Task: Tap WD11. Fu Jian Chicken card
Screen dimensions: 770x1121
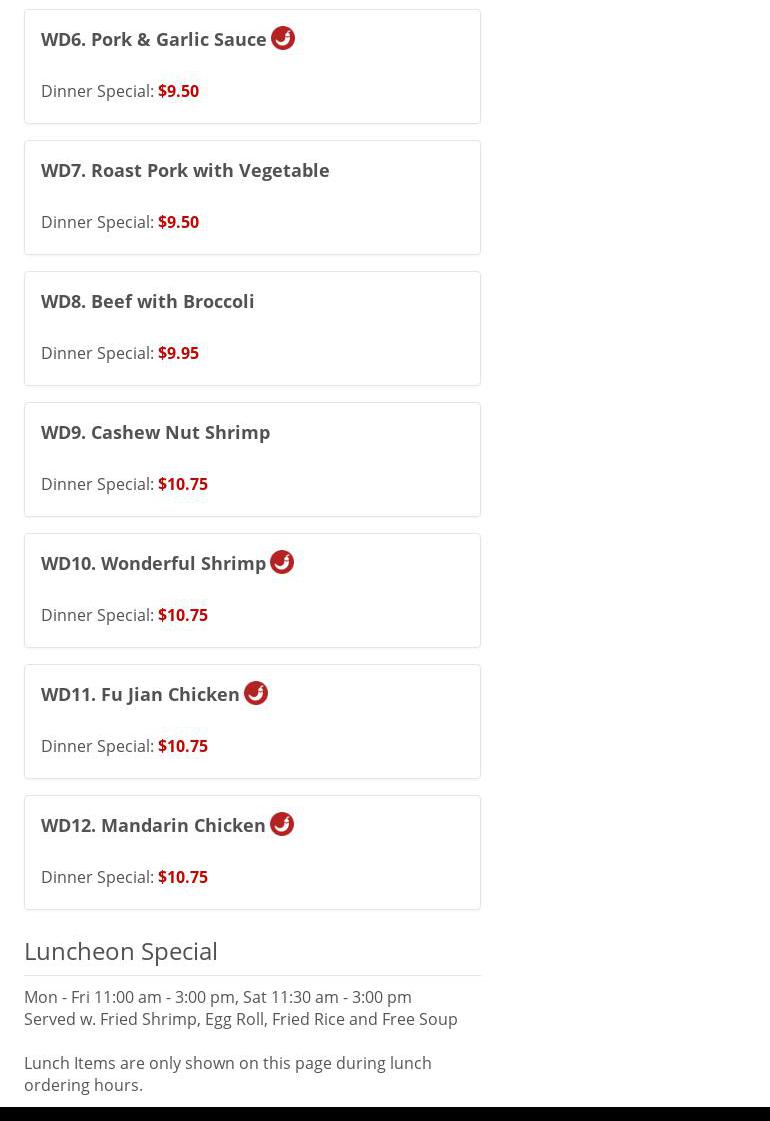Action: 252,721
